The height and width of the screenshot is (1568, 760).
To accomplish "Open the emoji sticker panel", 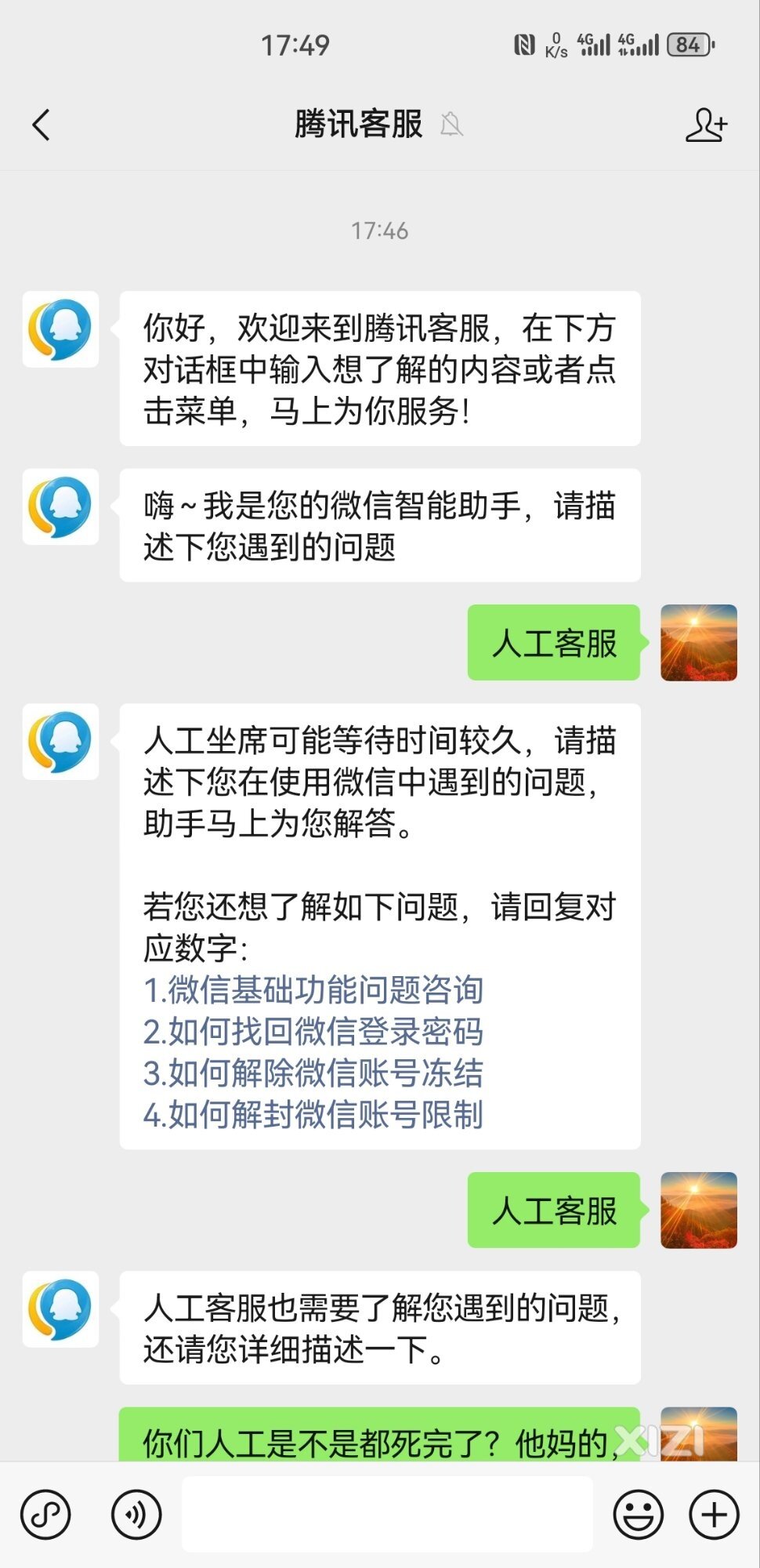I will coord(639,1515).
